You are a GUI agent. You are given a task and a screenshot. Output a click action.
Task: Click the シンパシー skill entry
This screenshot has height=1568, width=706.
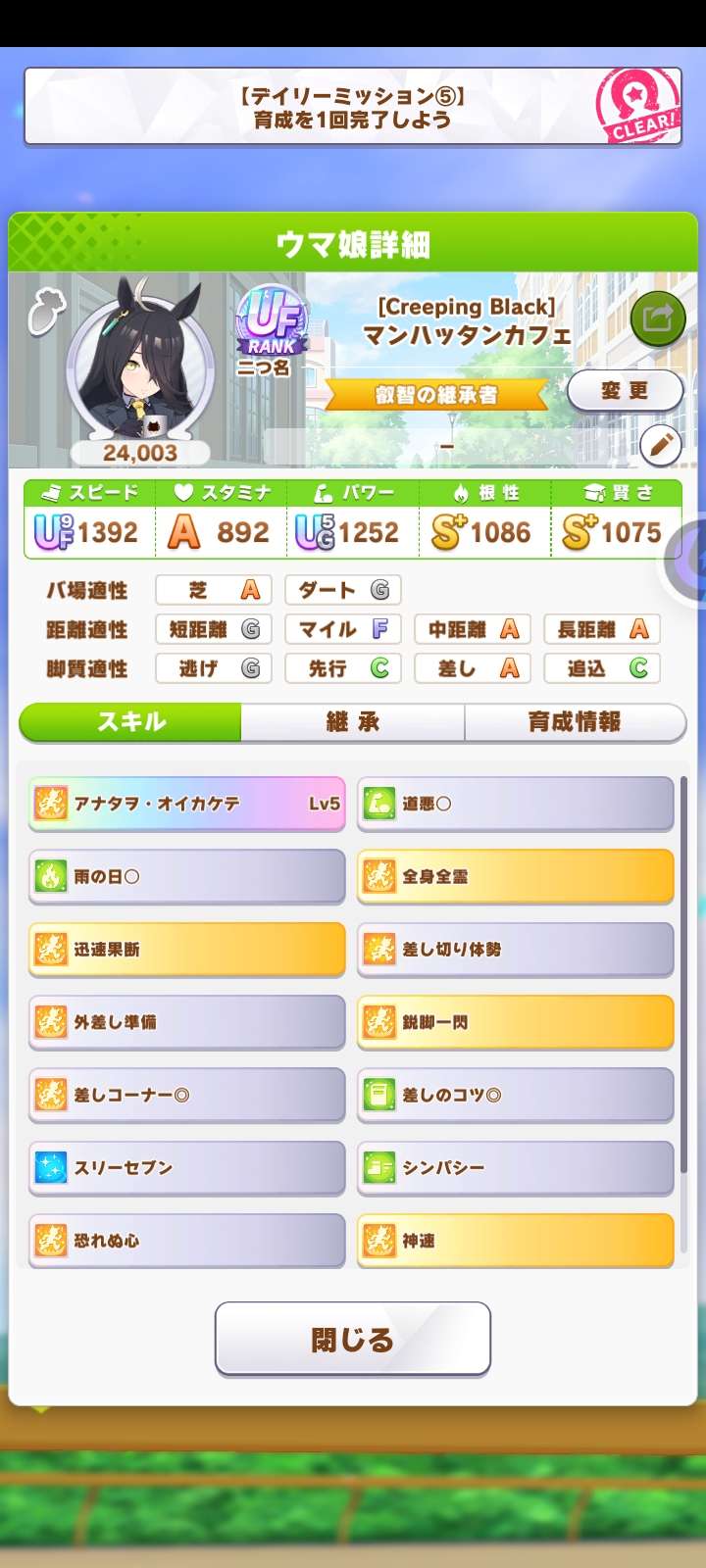click(515, 1167)
